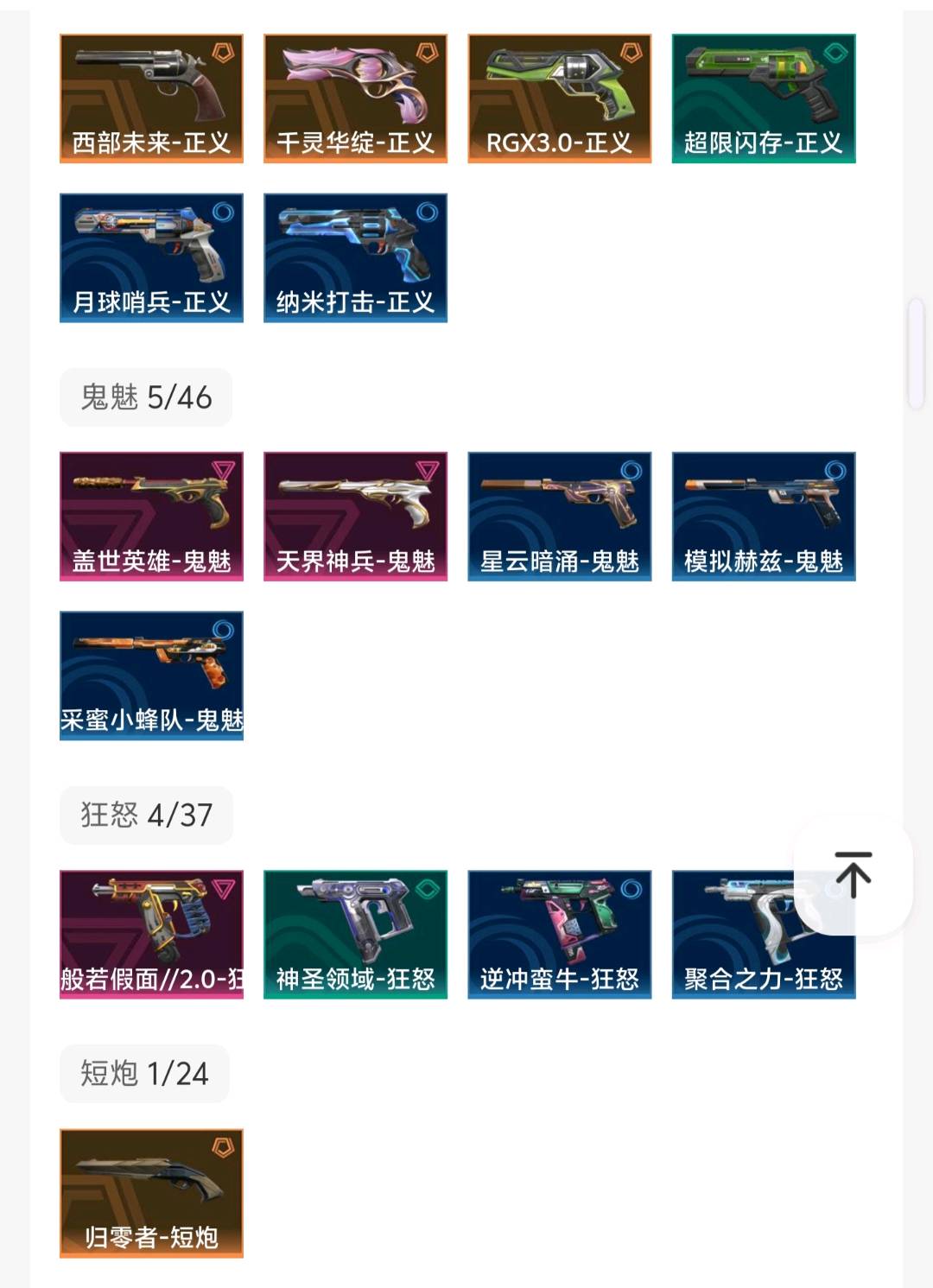View the 逆冲蛮牛-狂怒 skin
This screenshot has width=933, height=1288.
559,934
